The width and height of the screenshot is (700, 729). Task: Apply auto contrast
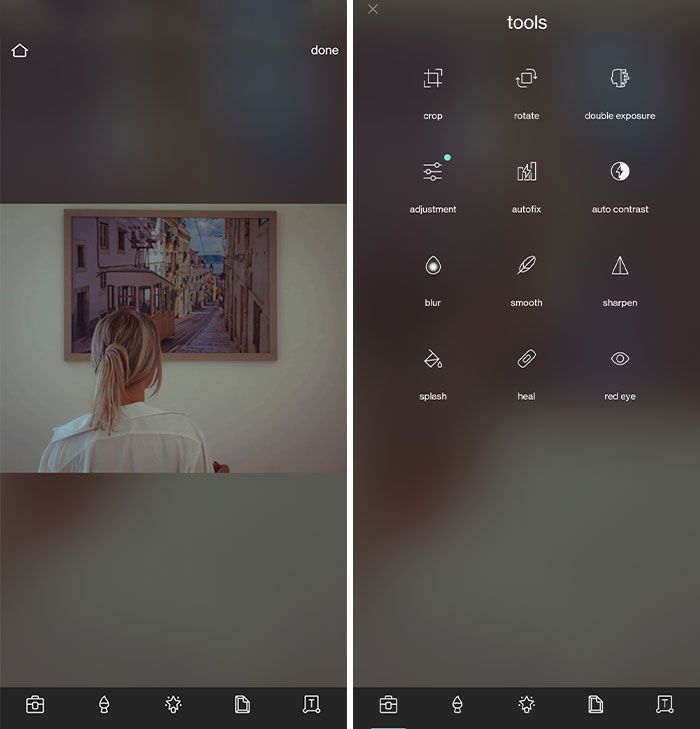(619, 172)
